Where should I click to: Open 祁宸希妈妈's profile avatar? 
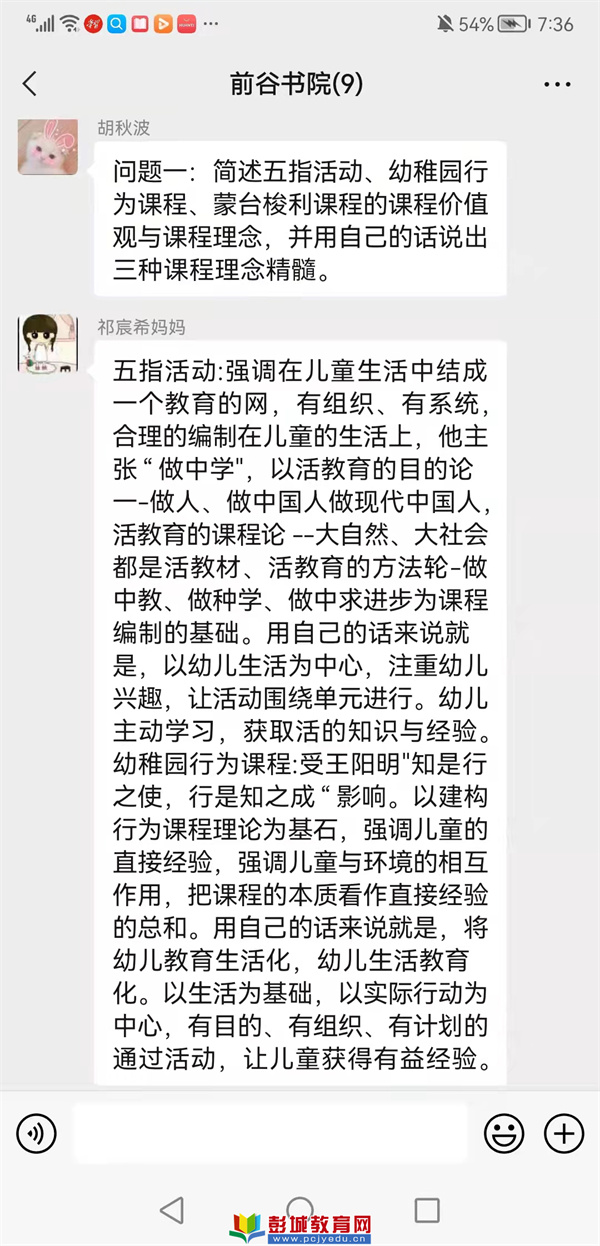pyautogui.click(x=47, y=343)
